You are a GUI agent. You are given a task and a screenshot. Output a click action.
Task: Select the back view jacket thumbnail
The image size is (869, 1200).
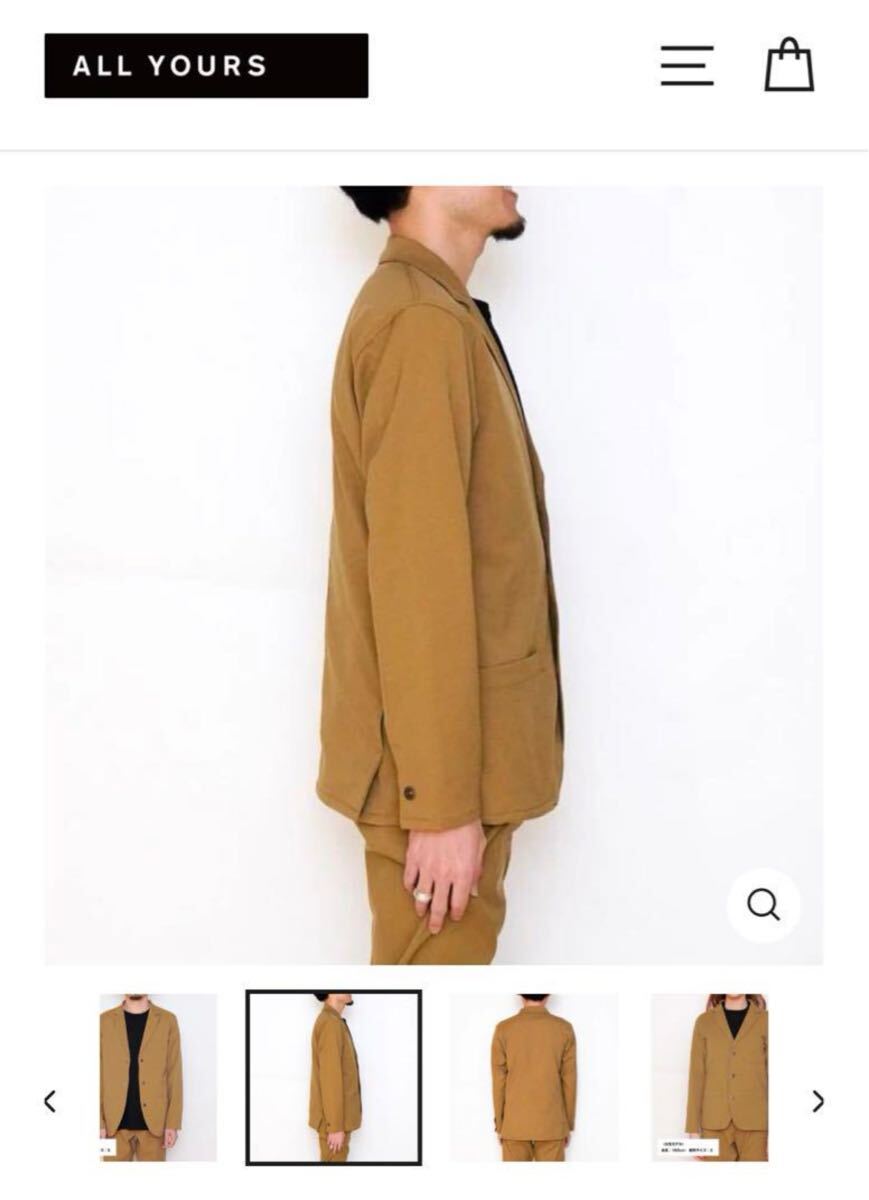coord(534,1077)
